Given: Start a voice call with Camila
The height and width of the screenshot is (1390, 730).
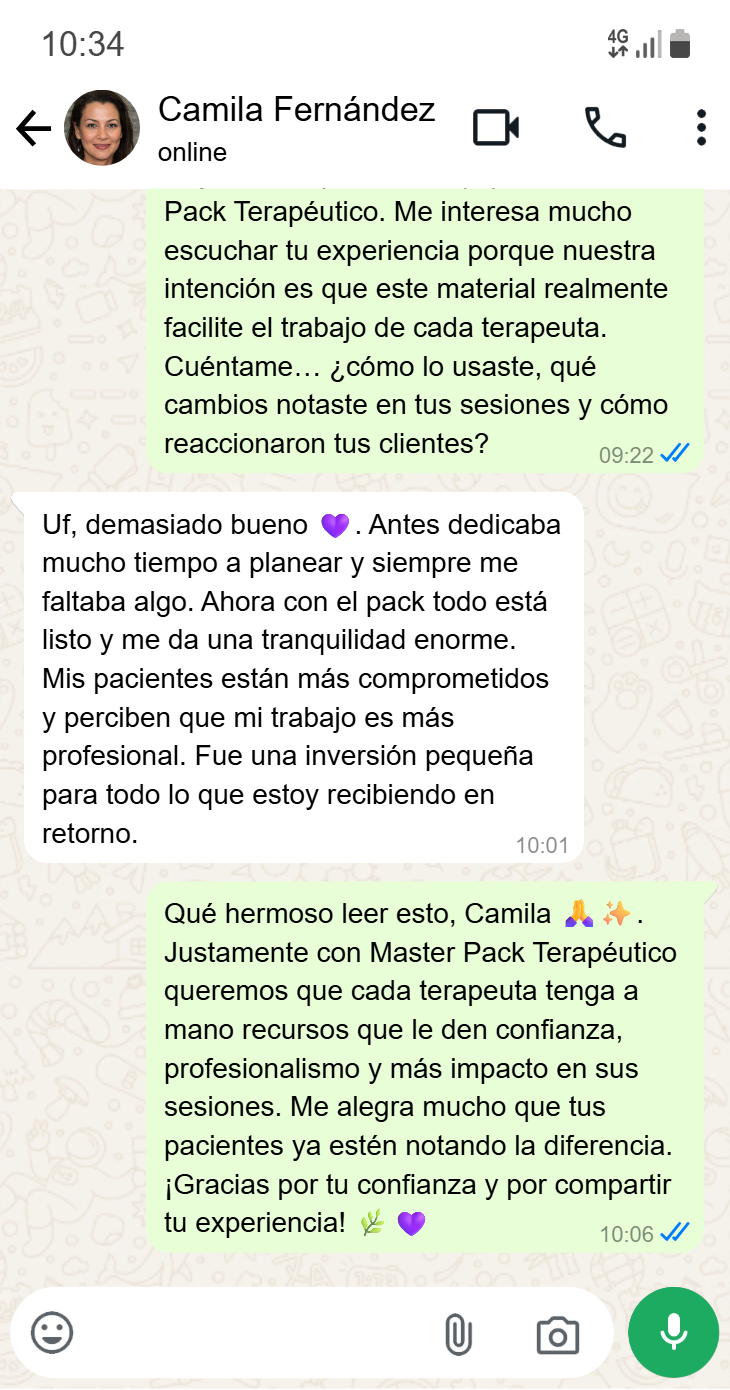Looking at the screenshot, I should (605, 128).
